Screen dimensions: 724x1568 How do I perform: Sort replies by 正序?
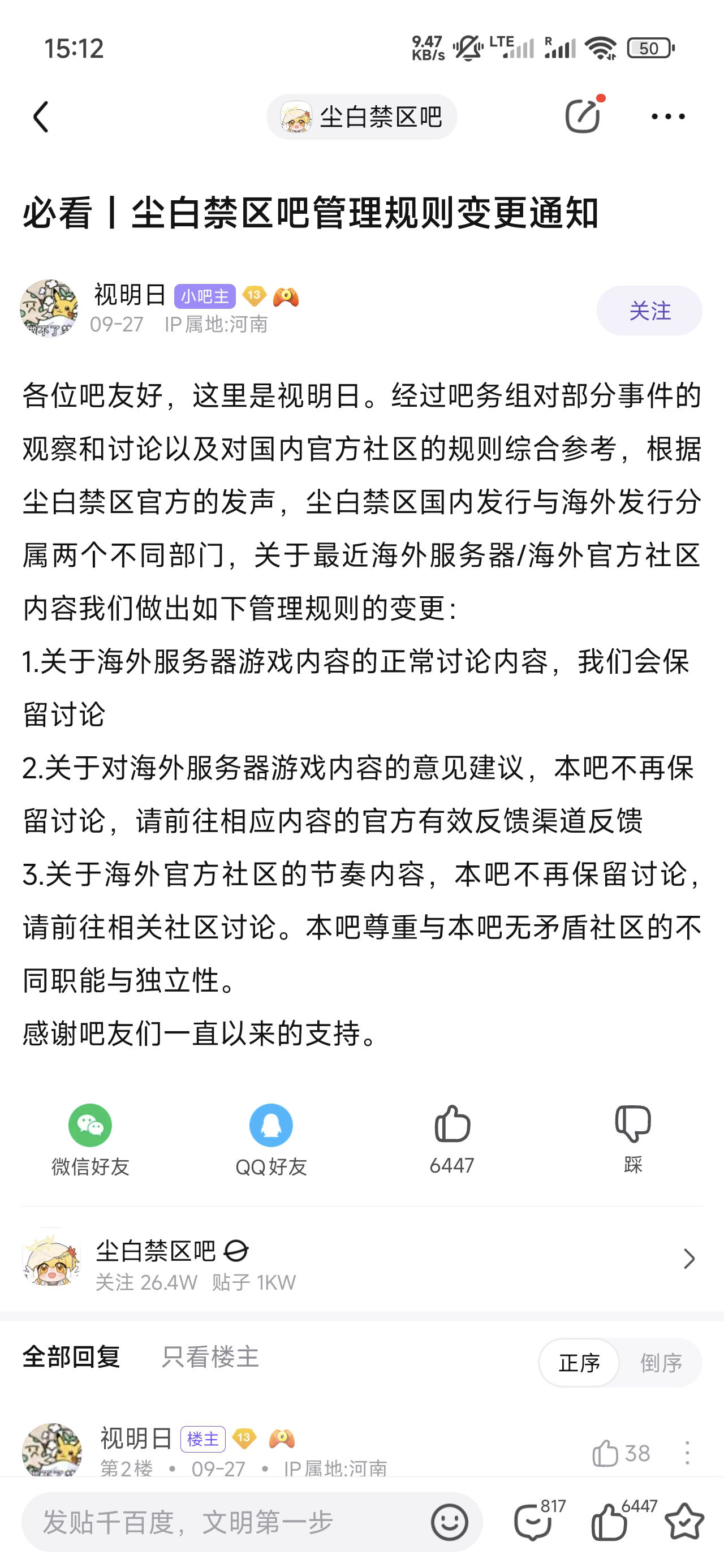tap(579, 1363)
